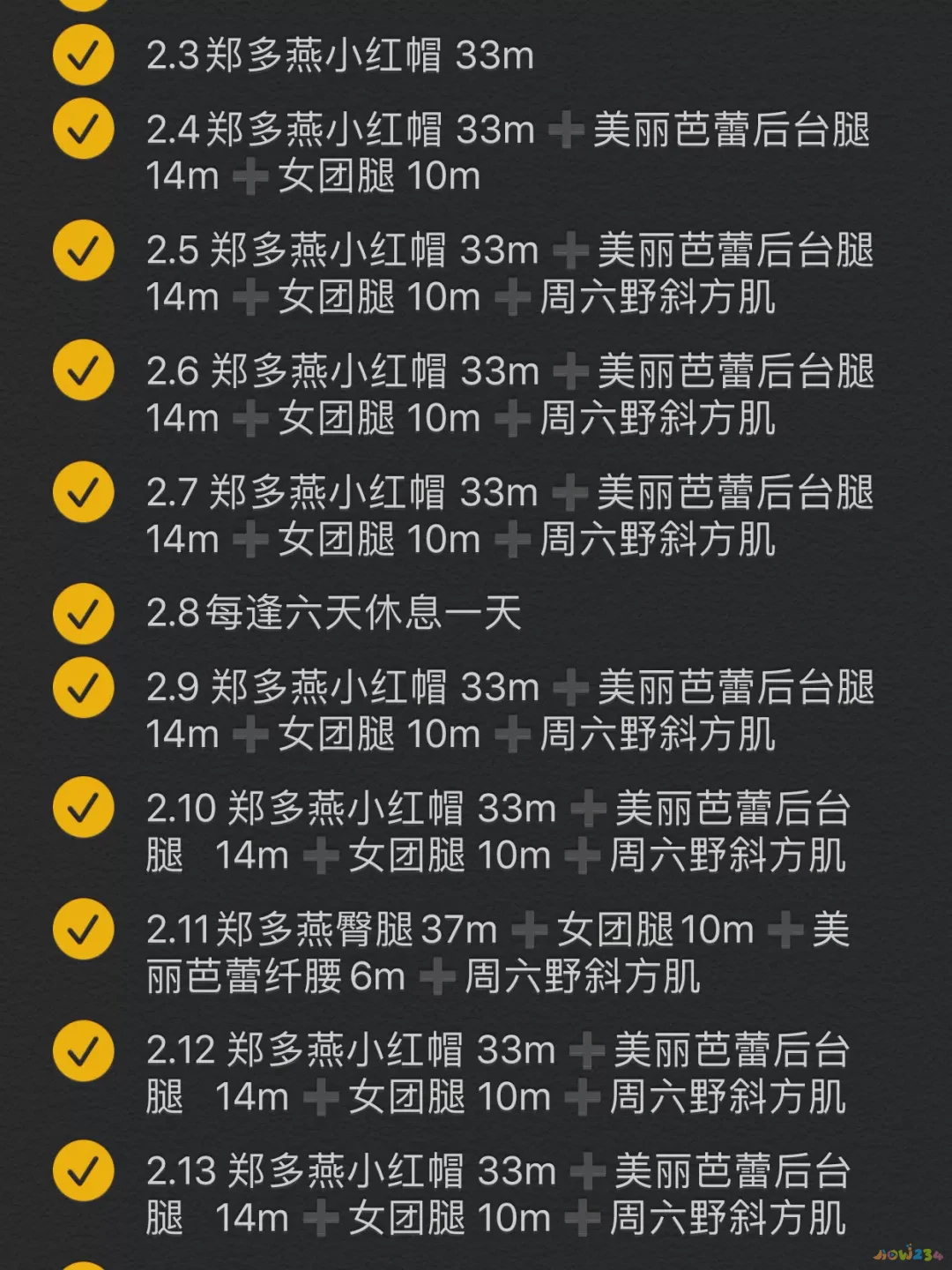Select the 2.3 entry text line
Screen dimensions: 952x1270
(x=339, y=56)
